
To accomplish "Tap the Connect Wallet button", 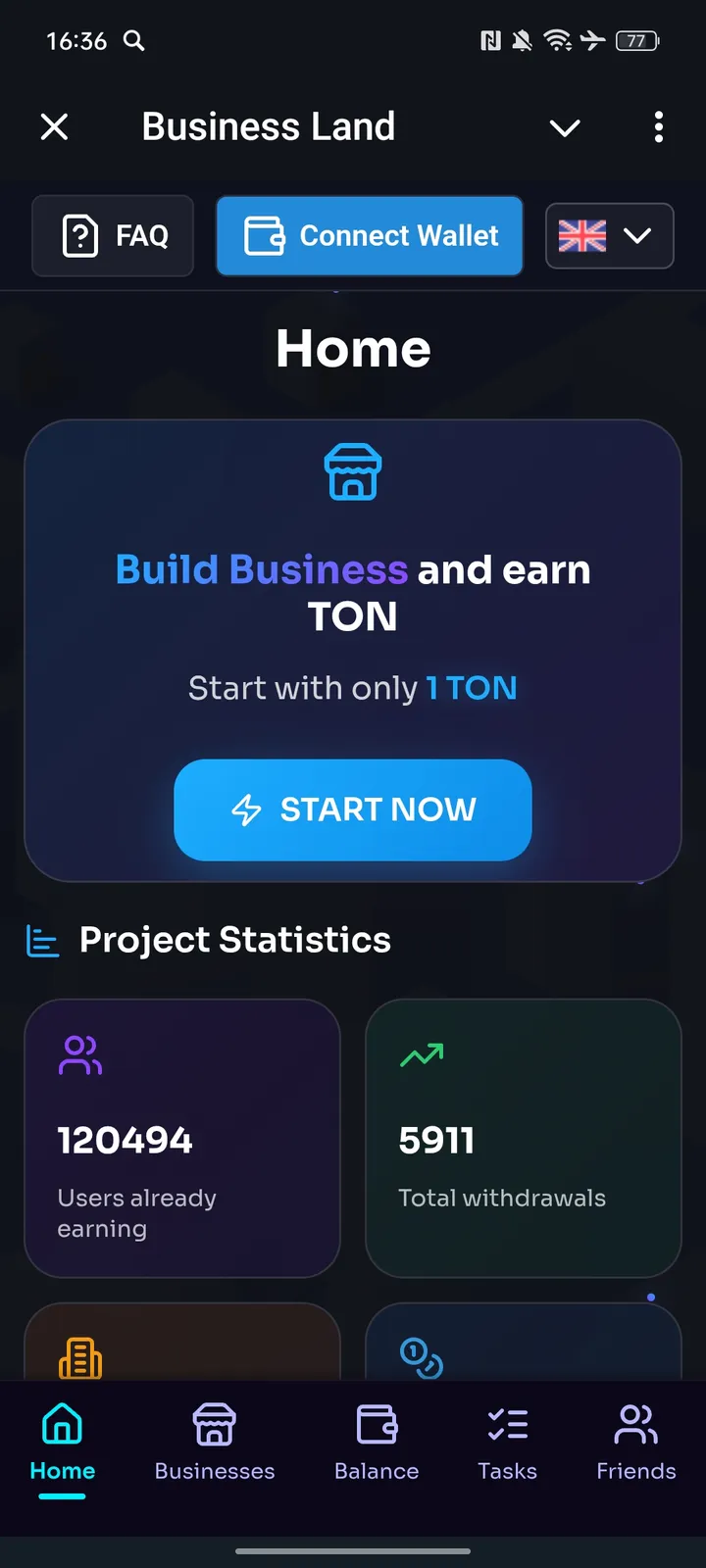I will (x=370, y=236).
